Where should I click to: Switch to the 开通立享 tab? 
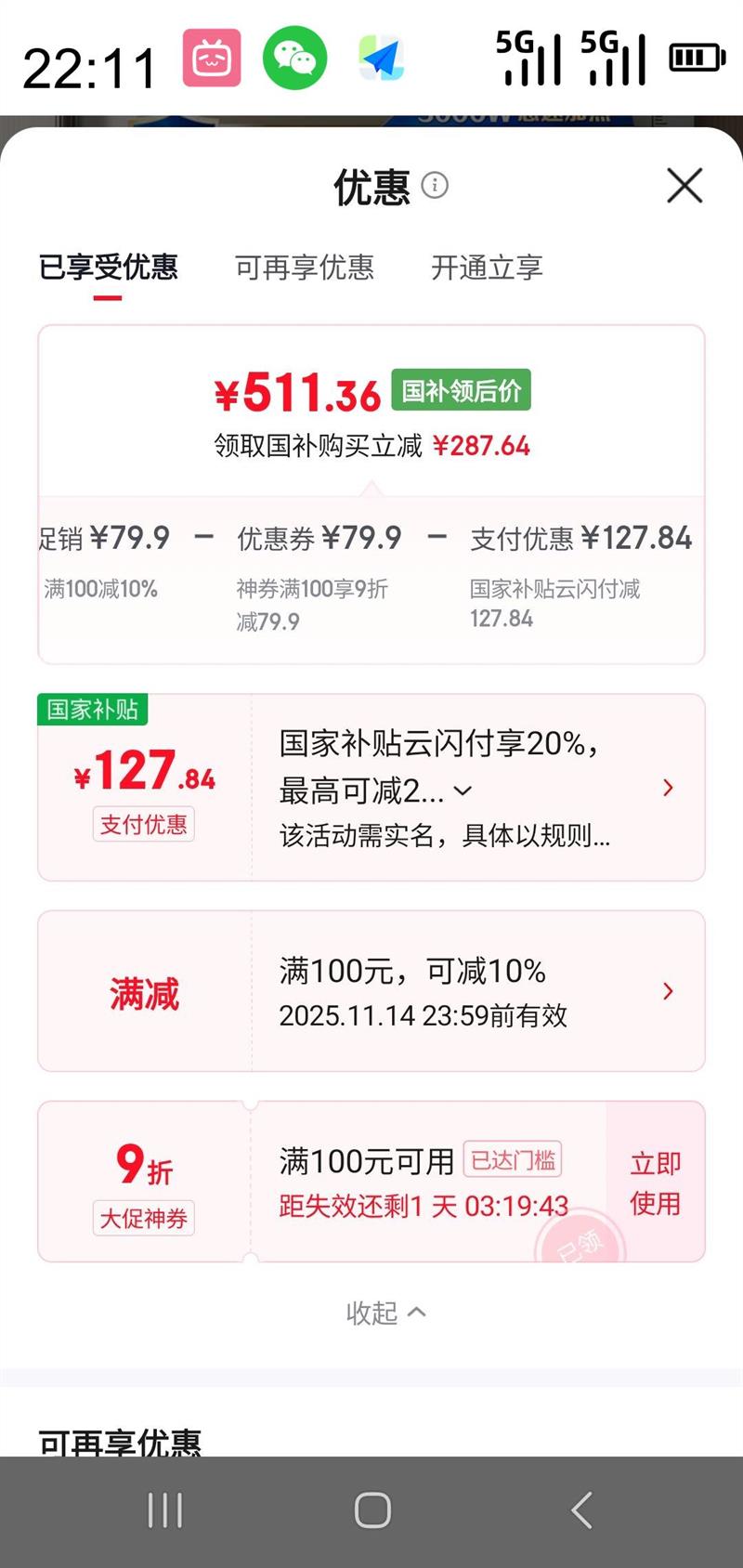coord(487,268)
